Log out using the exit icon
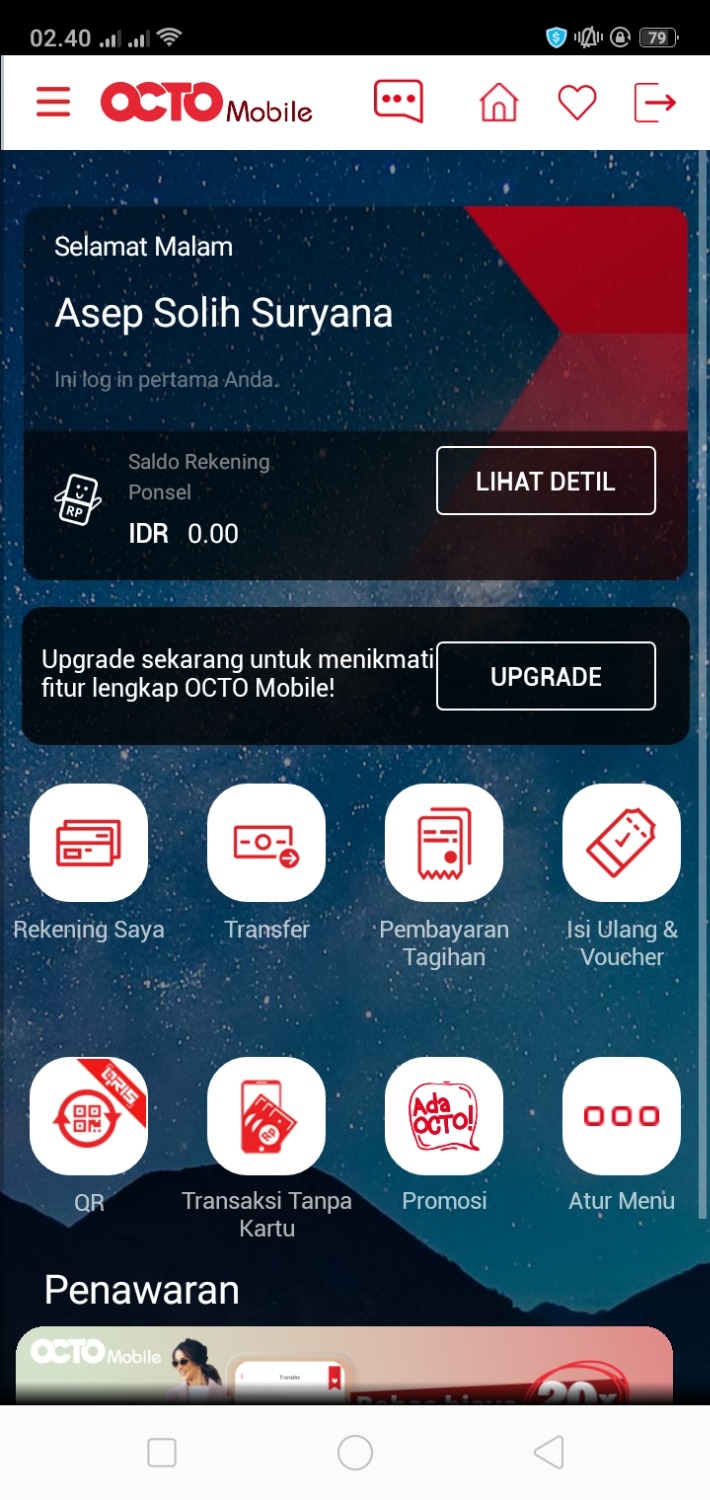Image resolution: width=710 pixels, height=1500 pixels. [655, 102]
